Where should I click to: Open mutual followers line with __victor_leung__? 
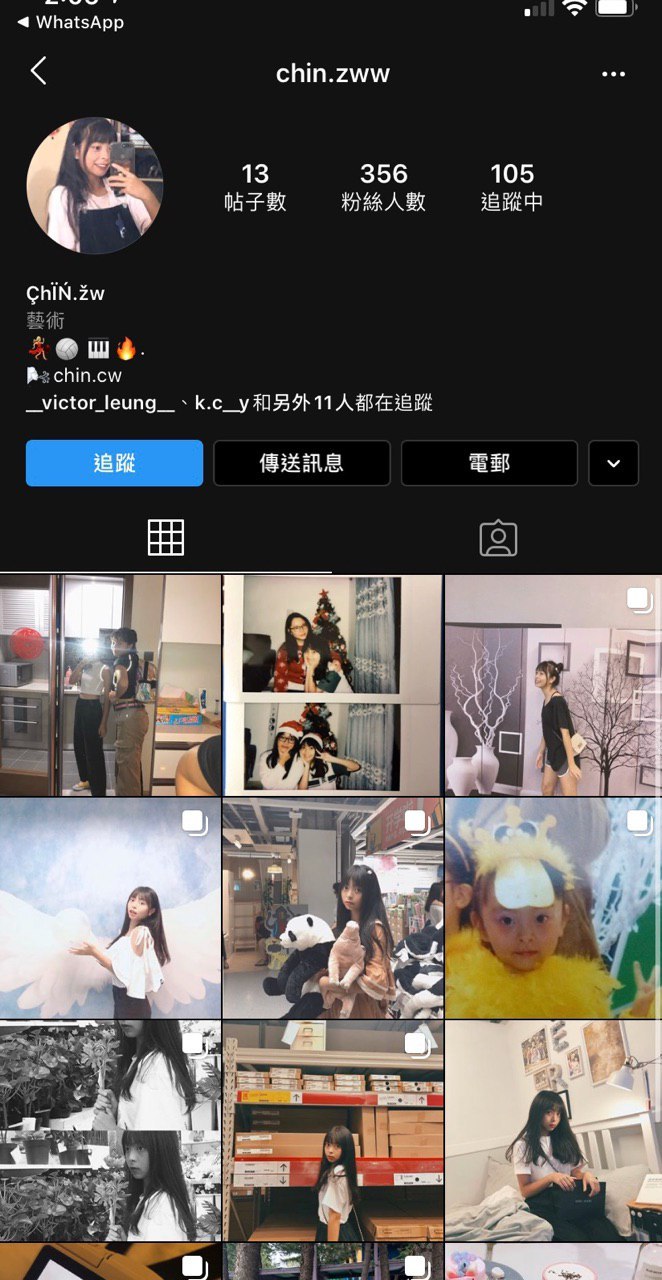pos(228,404)
